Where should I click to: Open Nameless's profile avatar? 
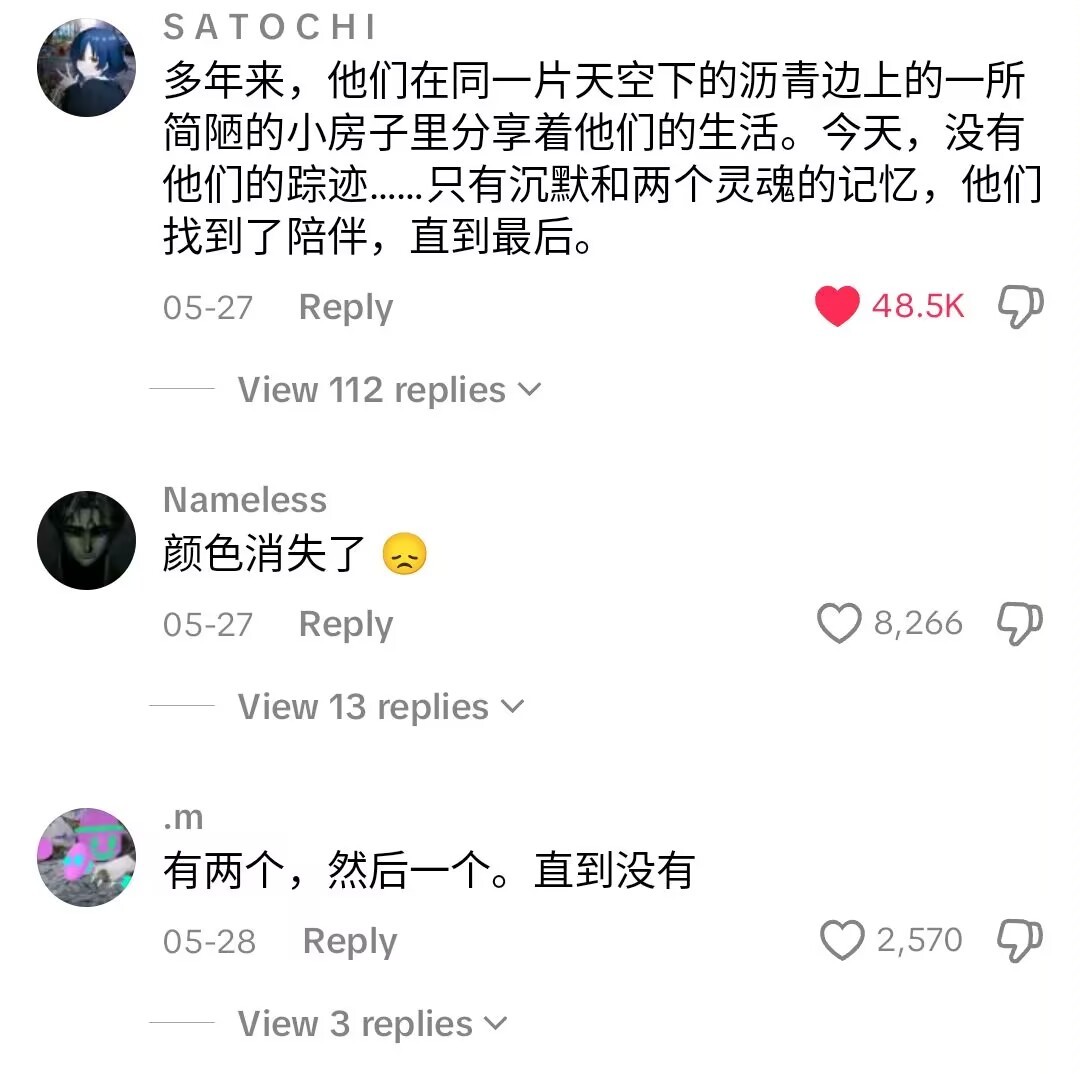86,540
